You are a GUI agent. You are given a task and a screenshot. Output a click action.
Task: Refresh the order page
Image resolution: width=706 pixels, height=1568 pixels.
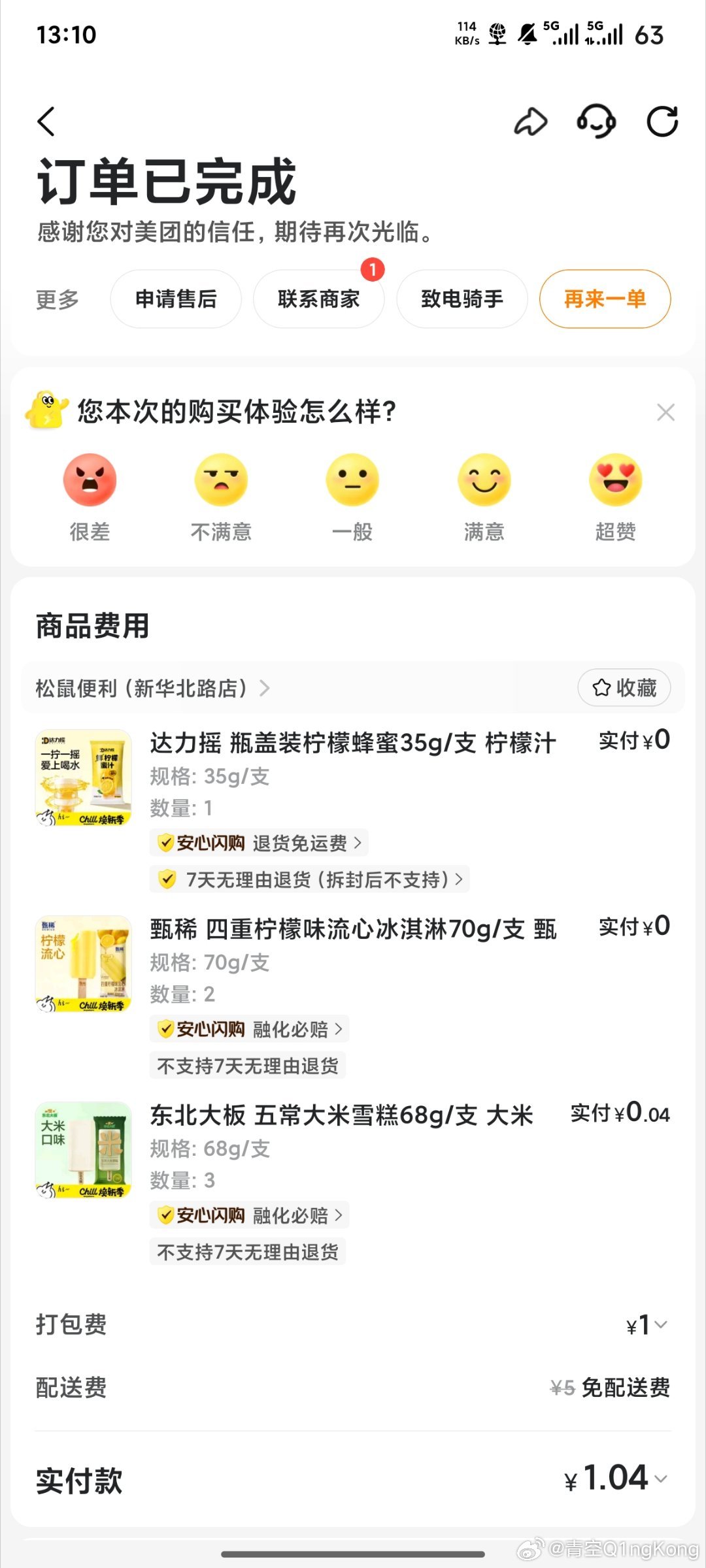click(x=662, y=122)
